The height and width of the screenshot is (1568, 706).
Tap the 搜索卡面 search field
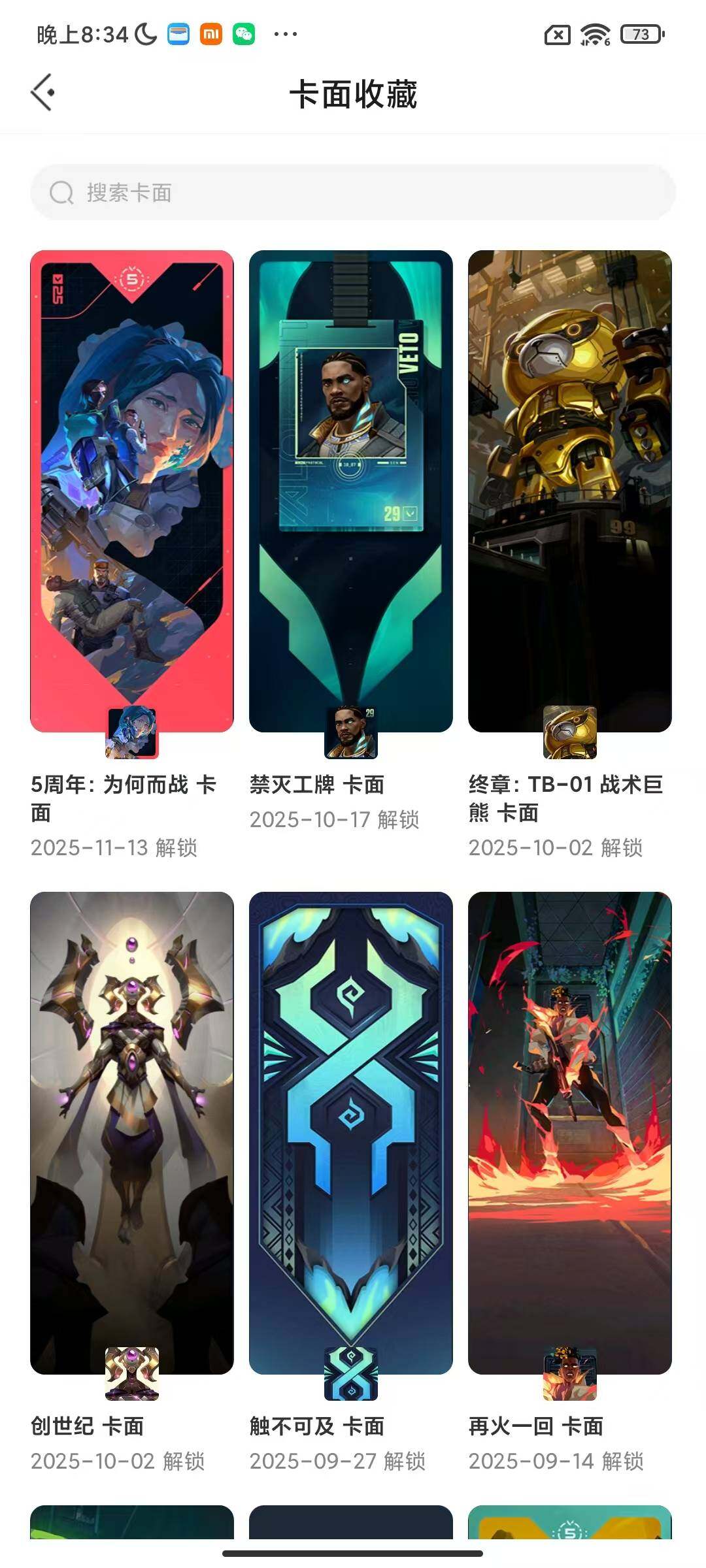pos(353,193)
